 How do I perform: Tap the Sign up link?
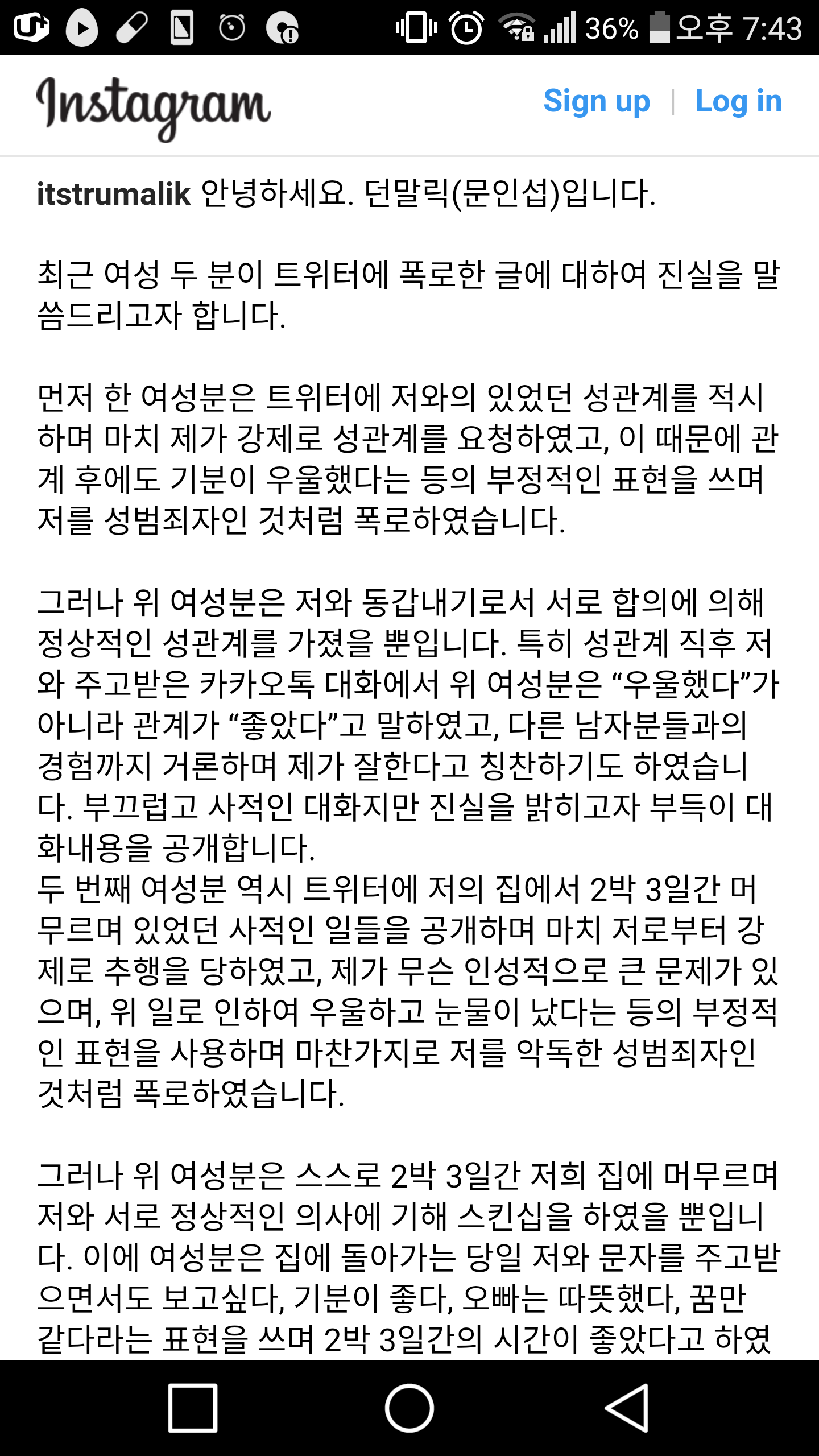click(597, 102)
